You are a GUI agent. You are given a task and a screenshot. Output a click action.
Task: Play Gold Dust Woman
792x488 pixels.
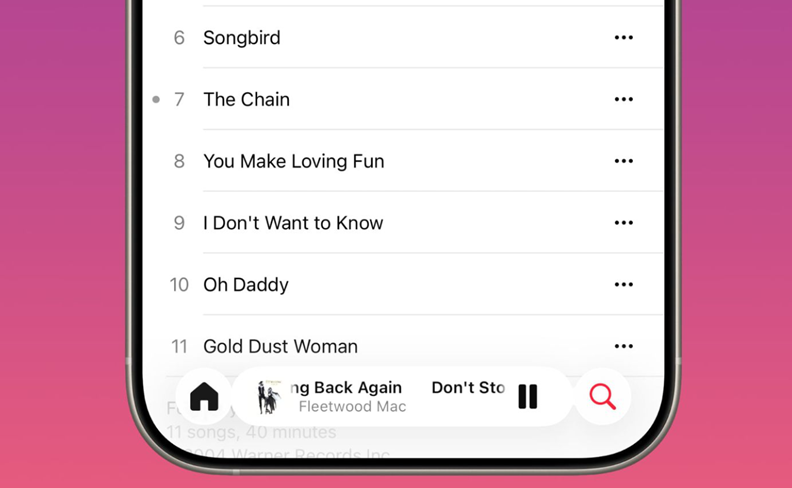click(x=280, y=347)
